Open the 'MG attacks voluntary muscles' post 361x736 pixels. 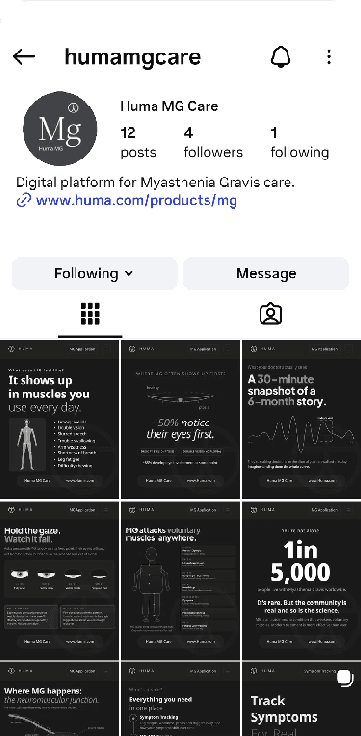(x=180, y=581)
